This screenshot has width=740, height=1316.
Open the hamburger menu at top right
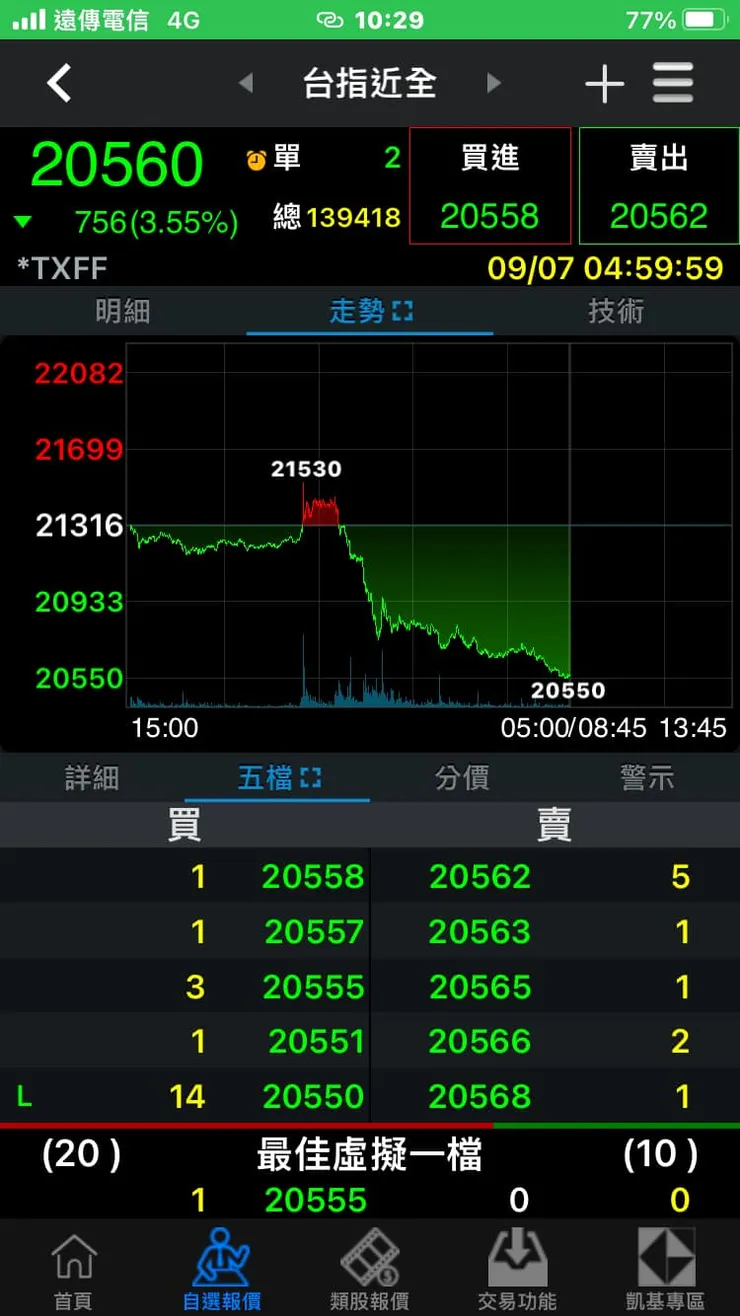click(673, 84)
